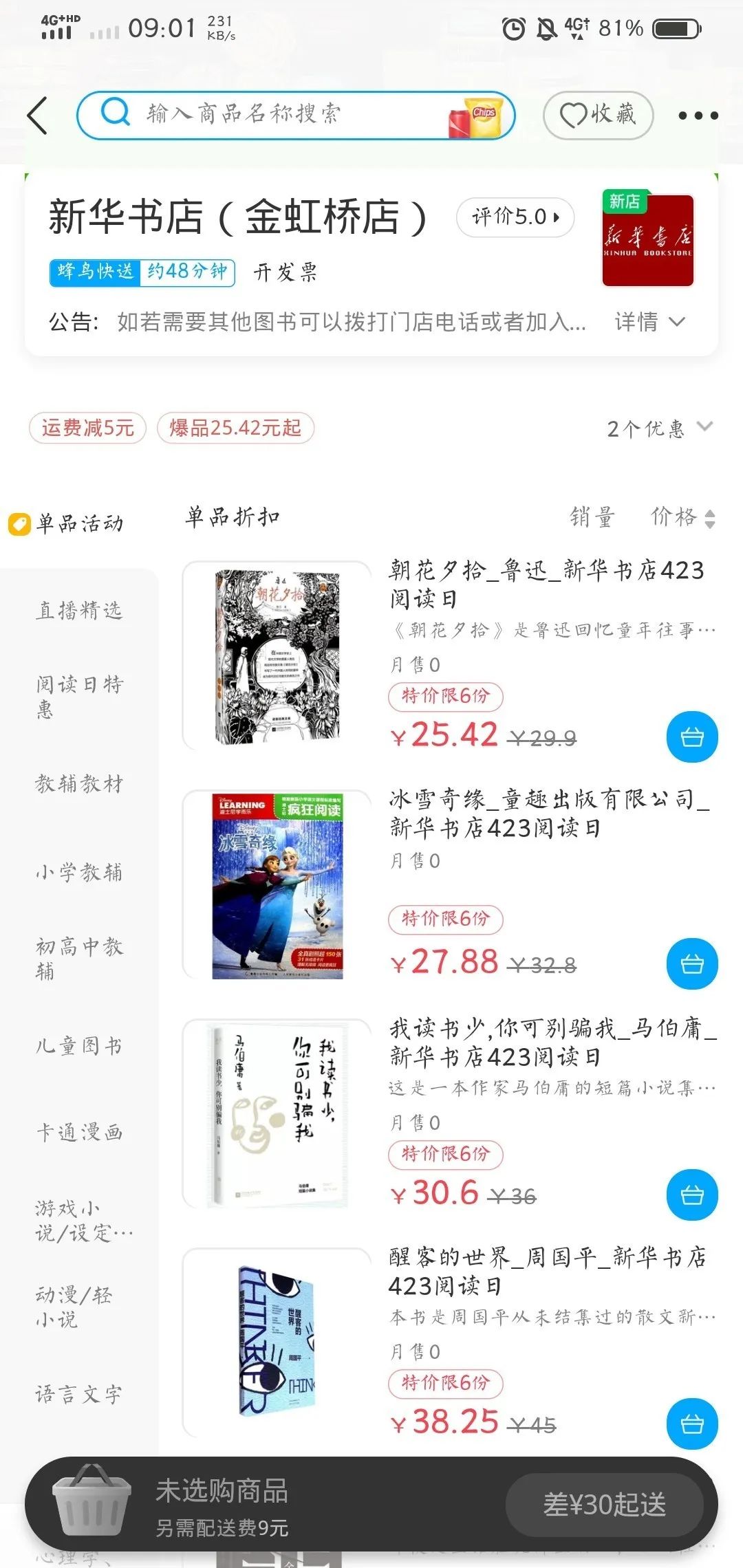Viewport: 743px width, 1568px height.
Task: Add 朝花夕拾 to the cart
Action: [692, 737]
